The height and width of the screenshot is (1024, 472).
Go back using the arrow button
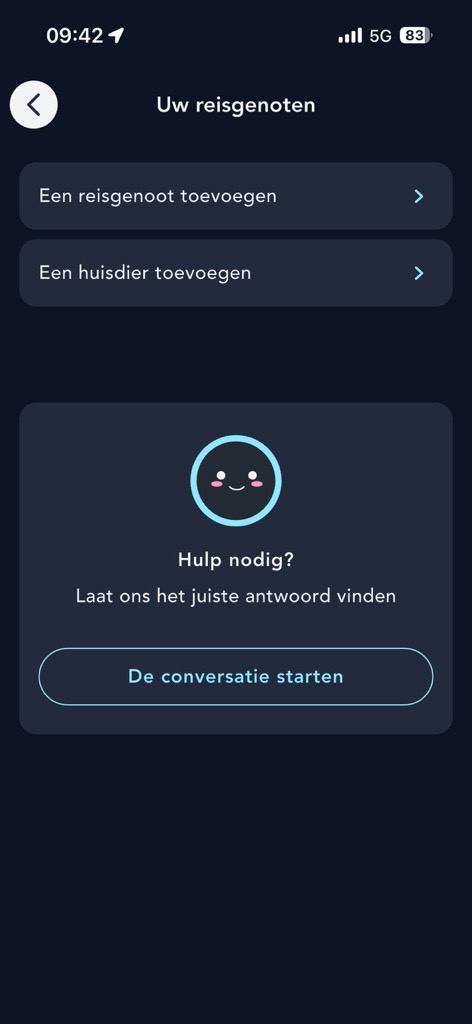pyautogui.click(x=34, y=104)
